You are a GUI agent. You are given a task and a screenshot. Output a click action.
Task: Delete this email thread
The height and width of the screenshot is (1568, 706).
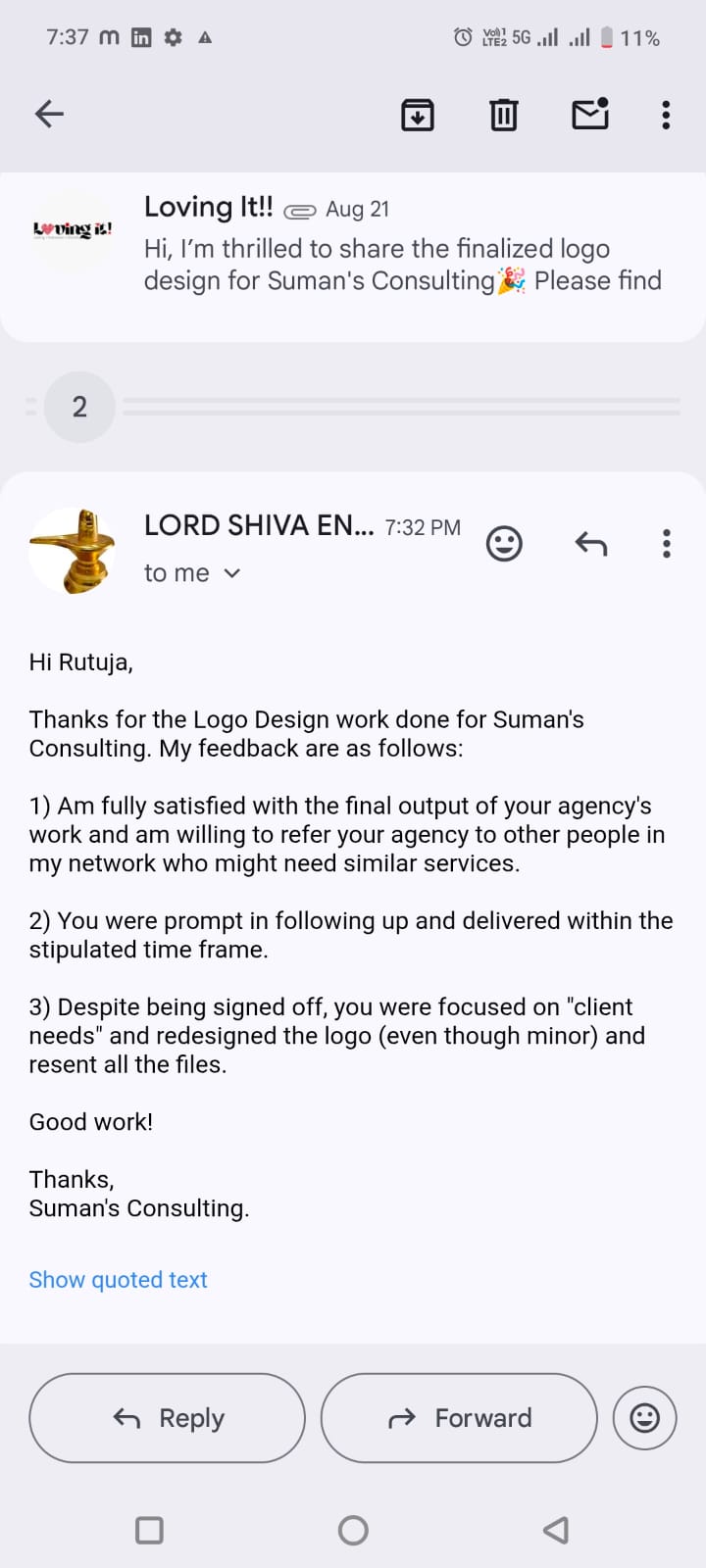click(503, 115)
